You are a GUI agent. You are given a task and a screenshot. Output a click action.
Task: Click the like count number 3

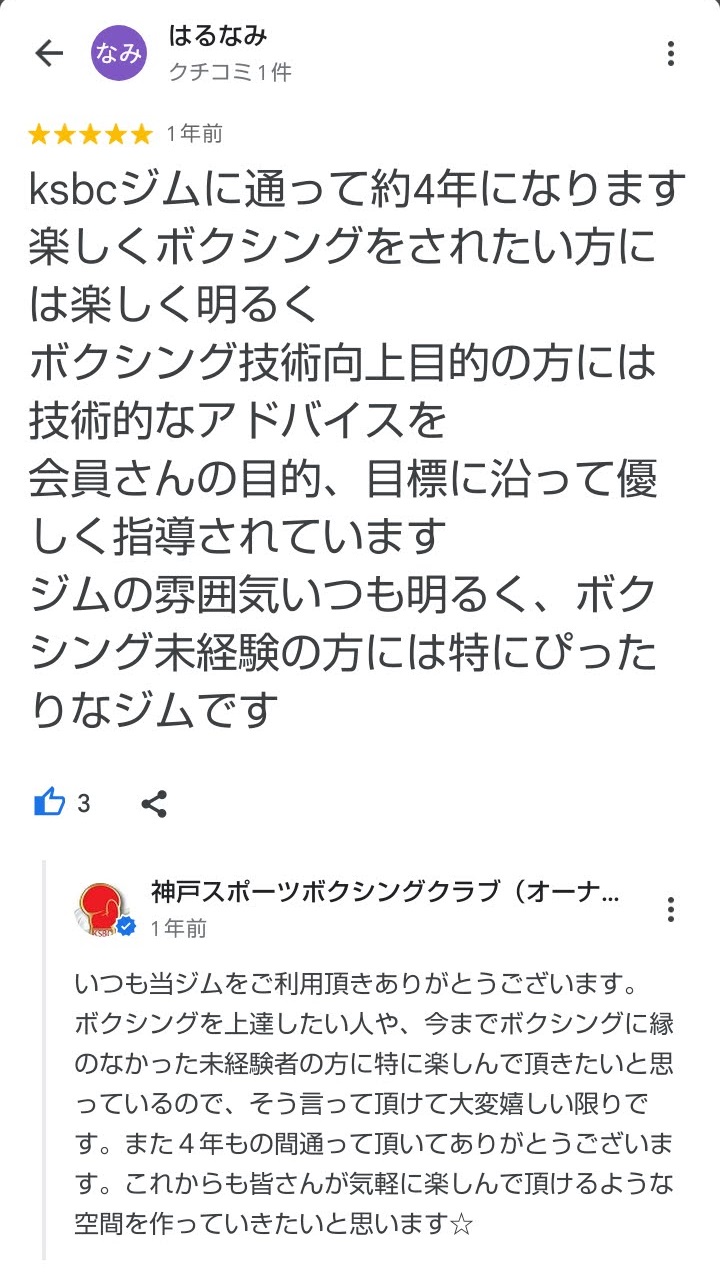click(x=85, y=800)
